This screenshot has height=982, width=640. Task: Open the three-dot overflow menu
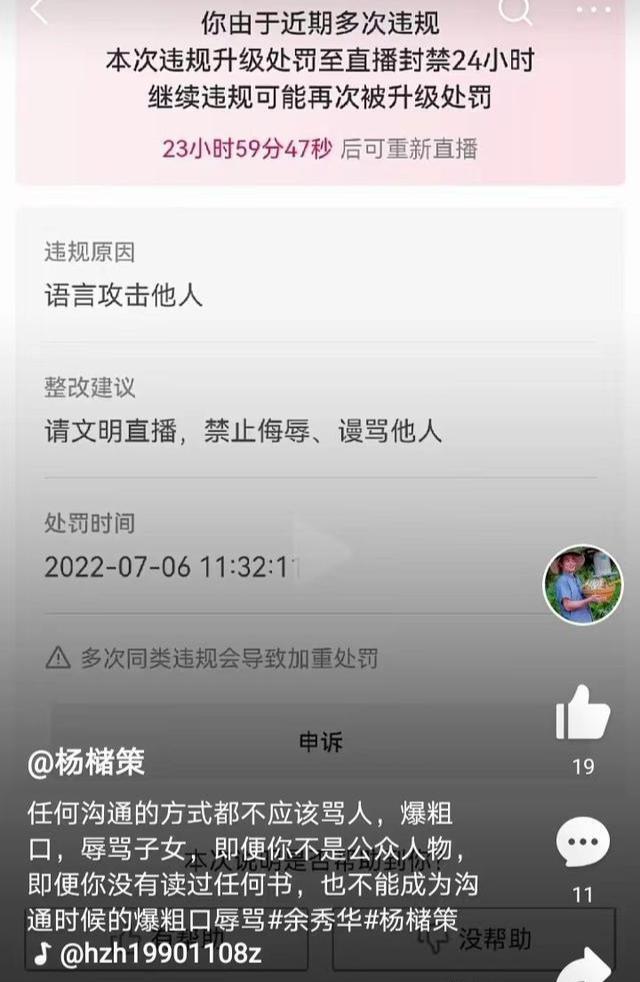594,10
